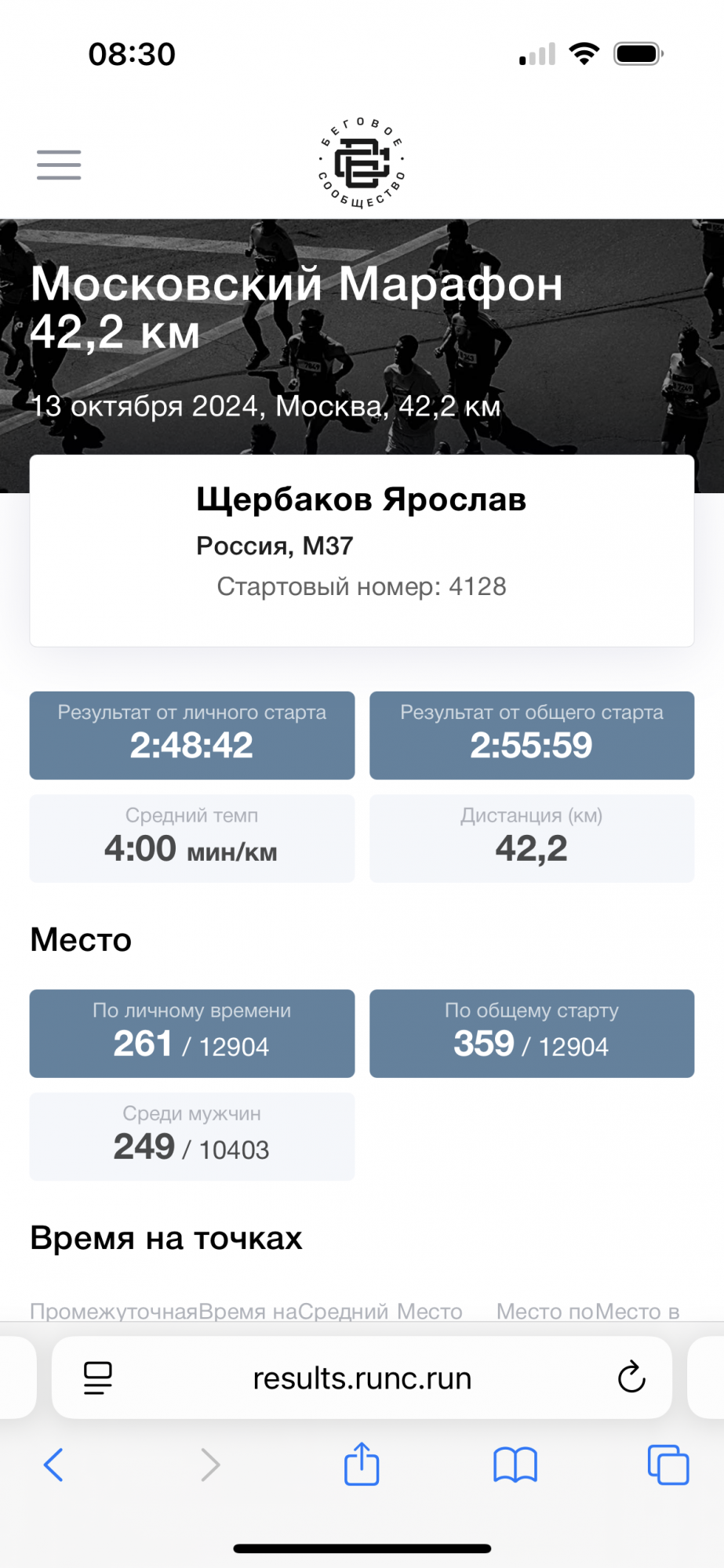Tap the Беговое сообщество logo to go home
This screenshot has width=724, height=1568.
click(x=362, y=163)
